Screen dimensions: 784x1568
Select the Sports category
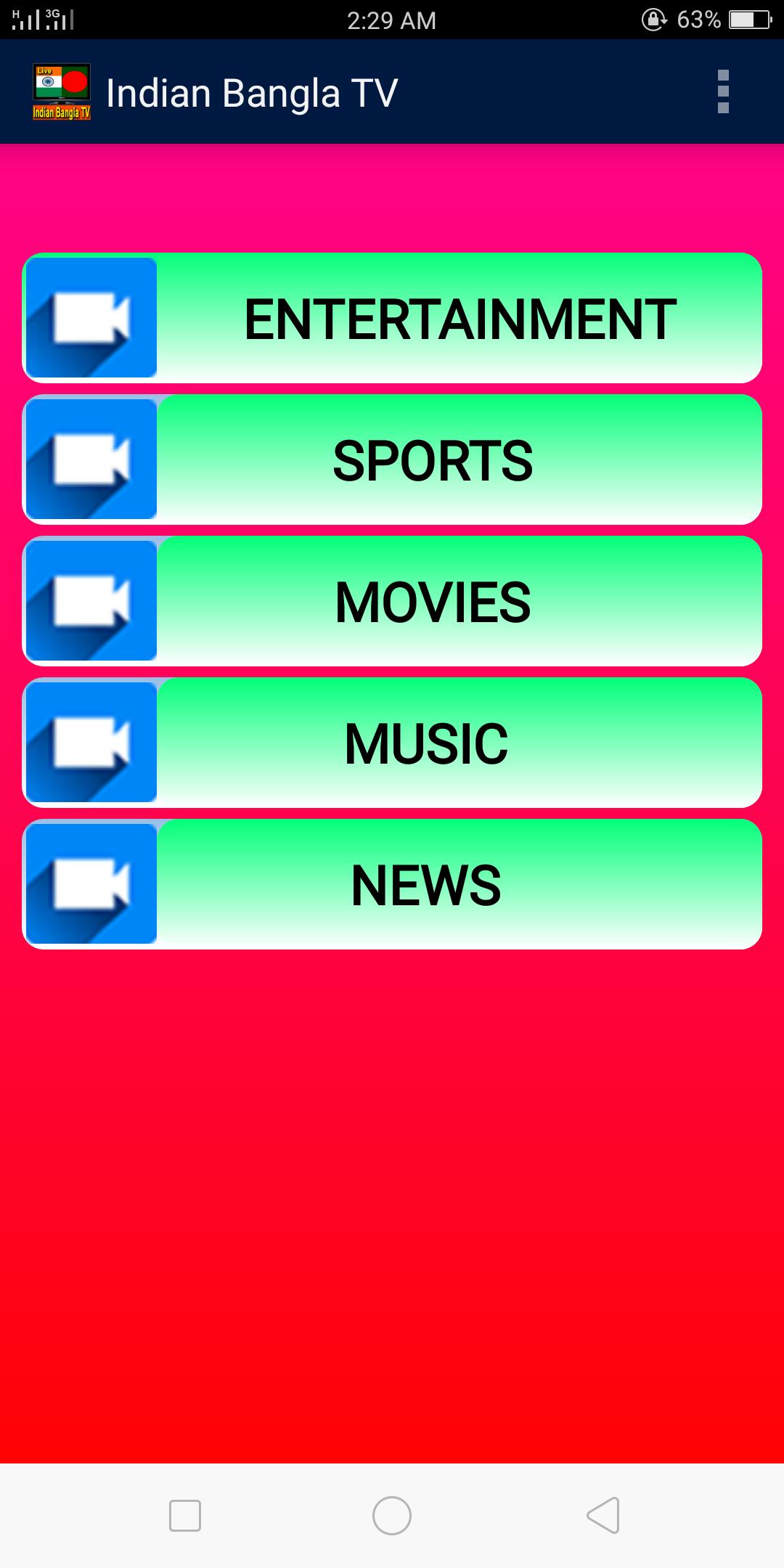click(x=392, y=460)
